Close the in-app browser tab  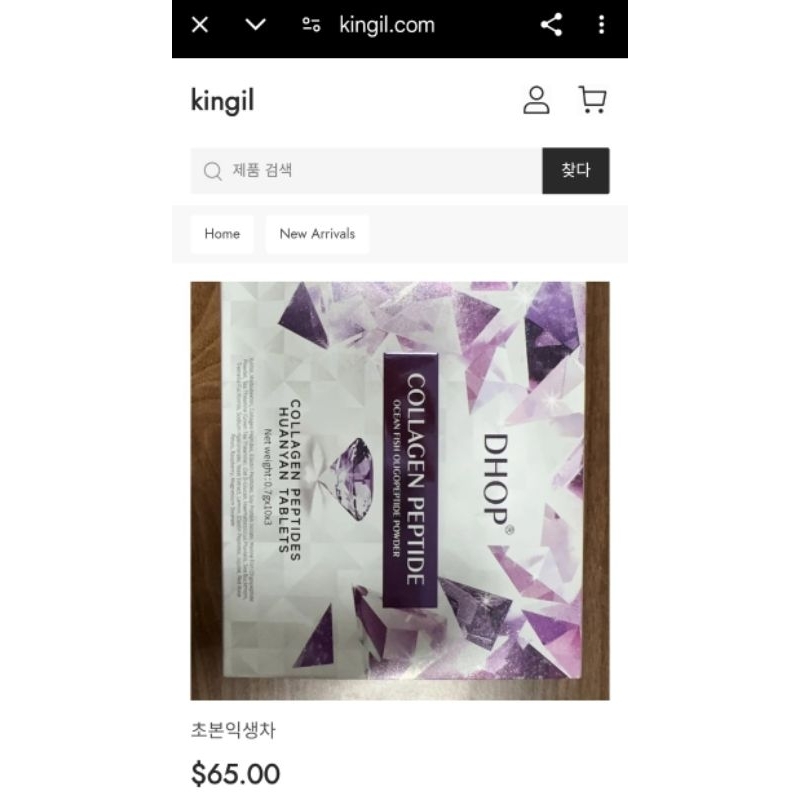pyautogui.click(x=200, y=25)
